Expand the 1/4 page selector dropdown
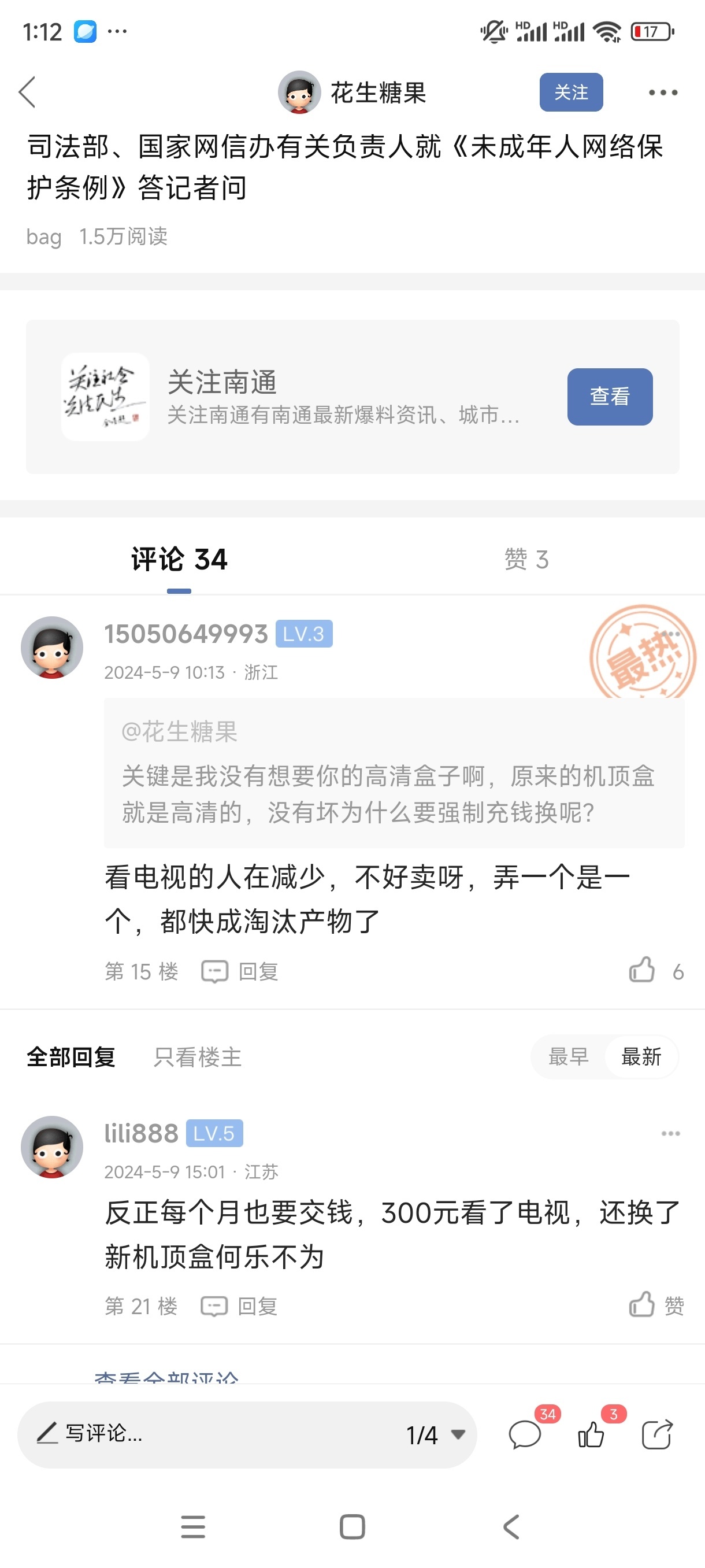The image size is (705, 1568). click(436, 1434)
